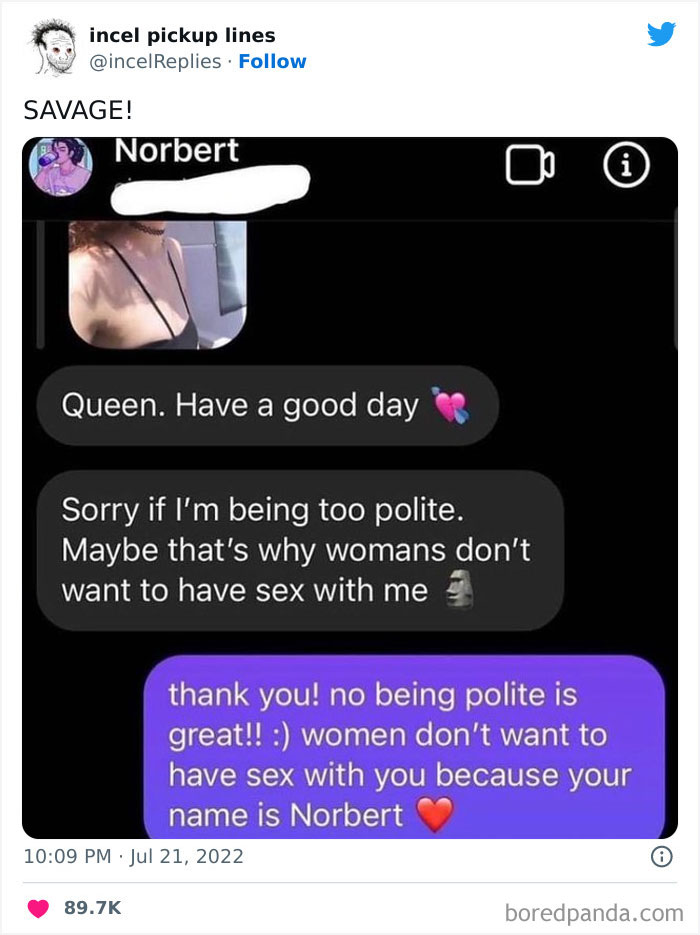This screenshot has height=935, width=700.
Task: Open the 10:09 PM Jul 21, 2022 timestamp
Action: click(133, 856)
